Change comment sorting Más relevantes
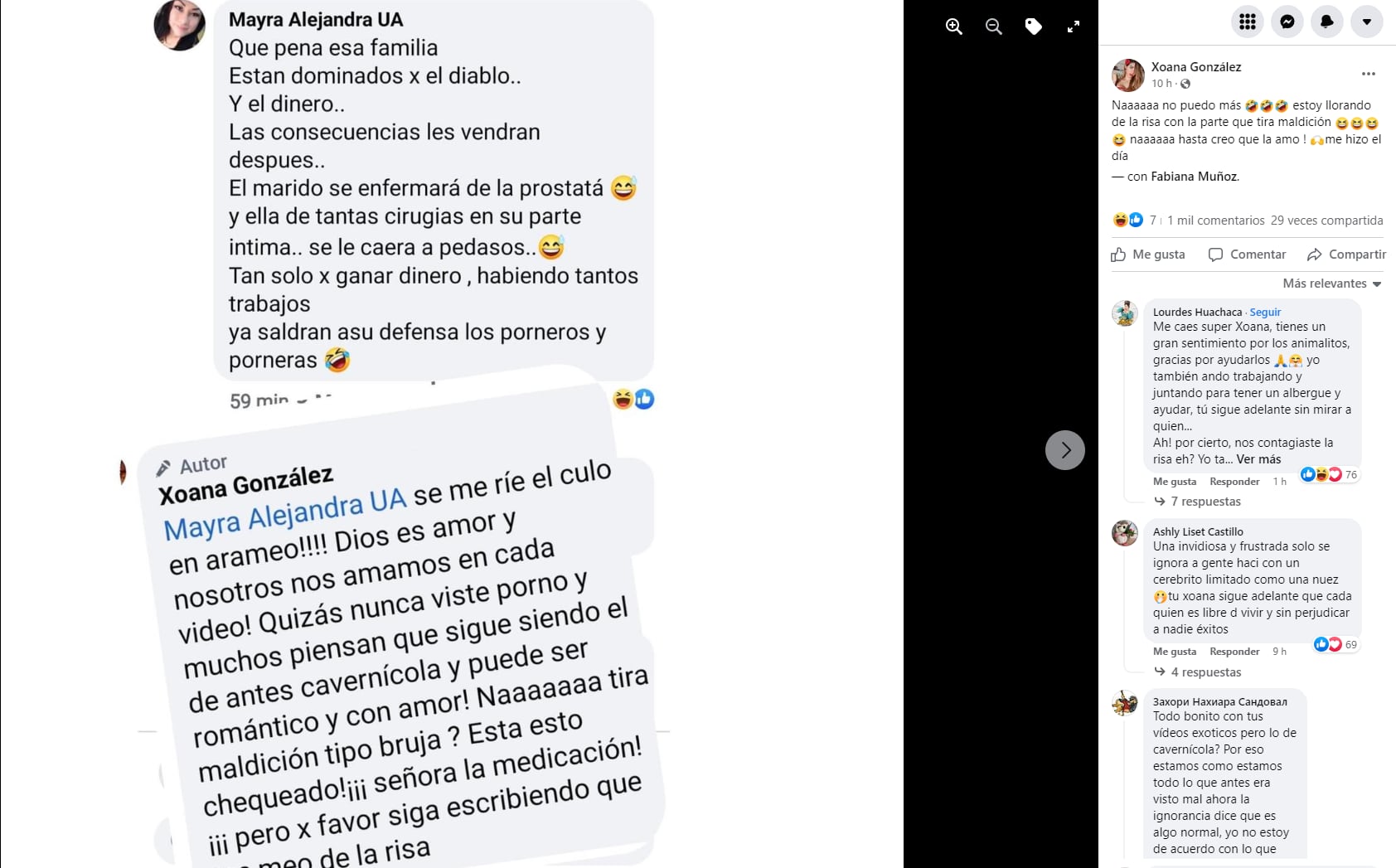 pyautogui.click(x=1332, y=284)
